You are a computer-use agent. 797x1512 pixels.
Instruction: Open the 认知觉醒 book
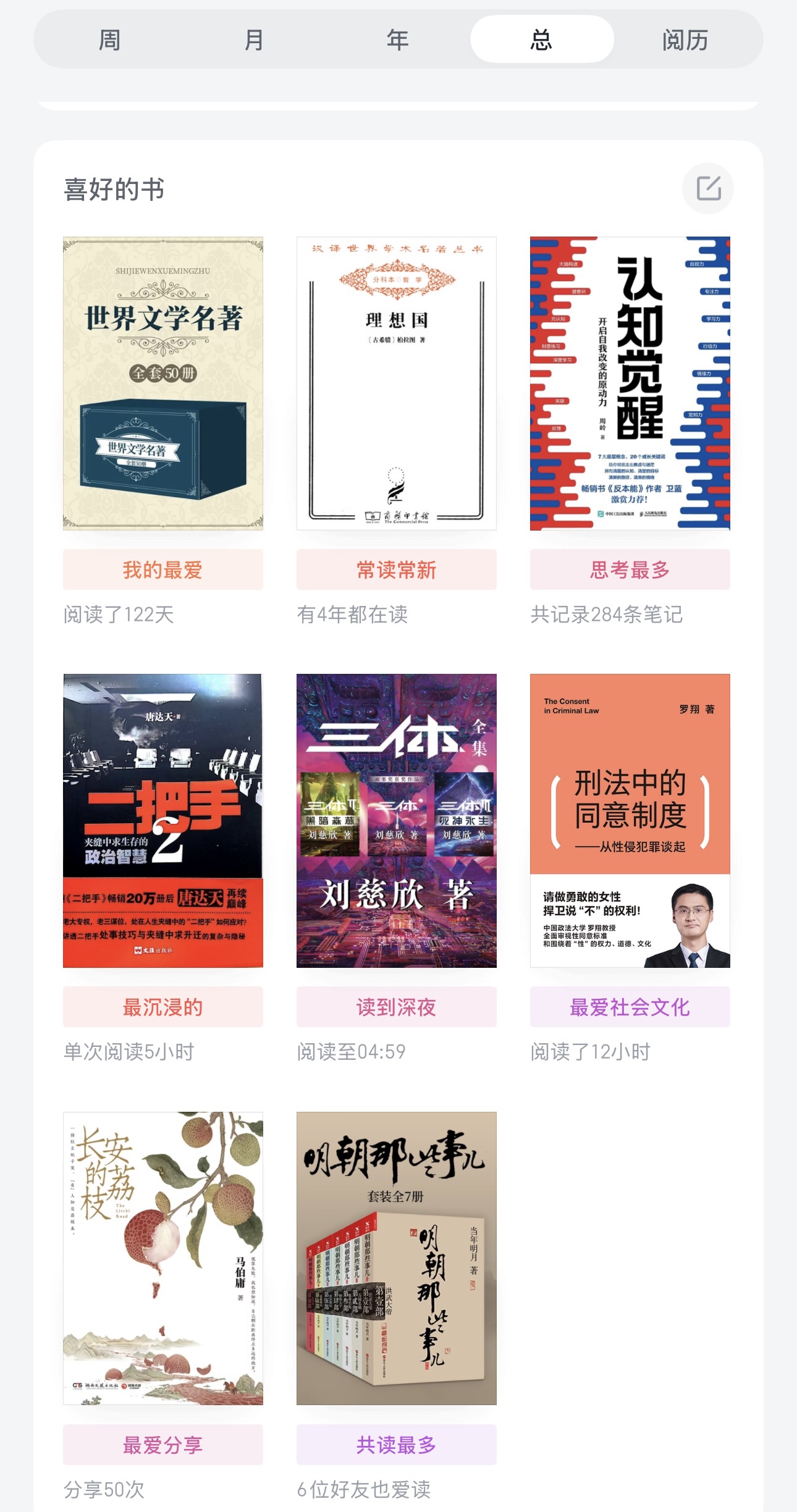point(630,383)
